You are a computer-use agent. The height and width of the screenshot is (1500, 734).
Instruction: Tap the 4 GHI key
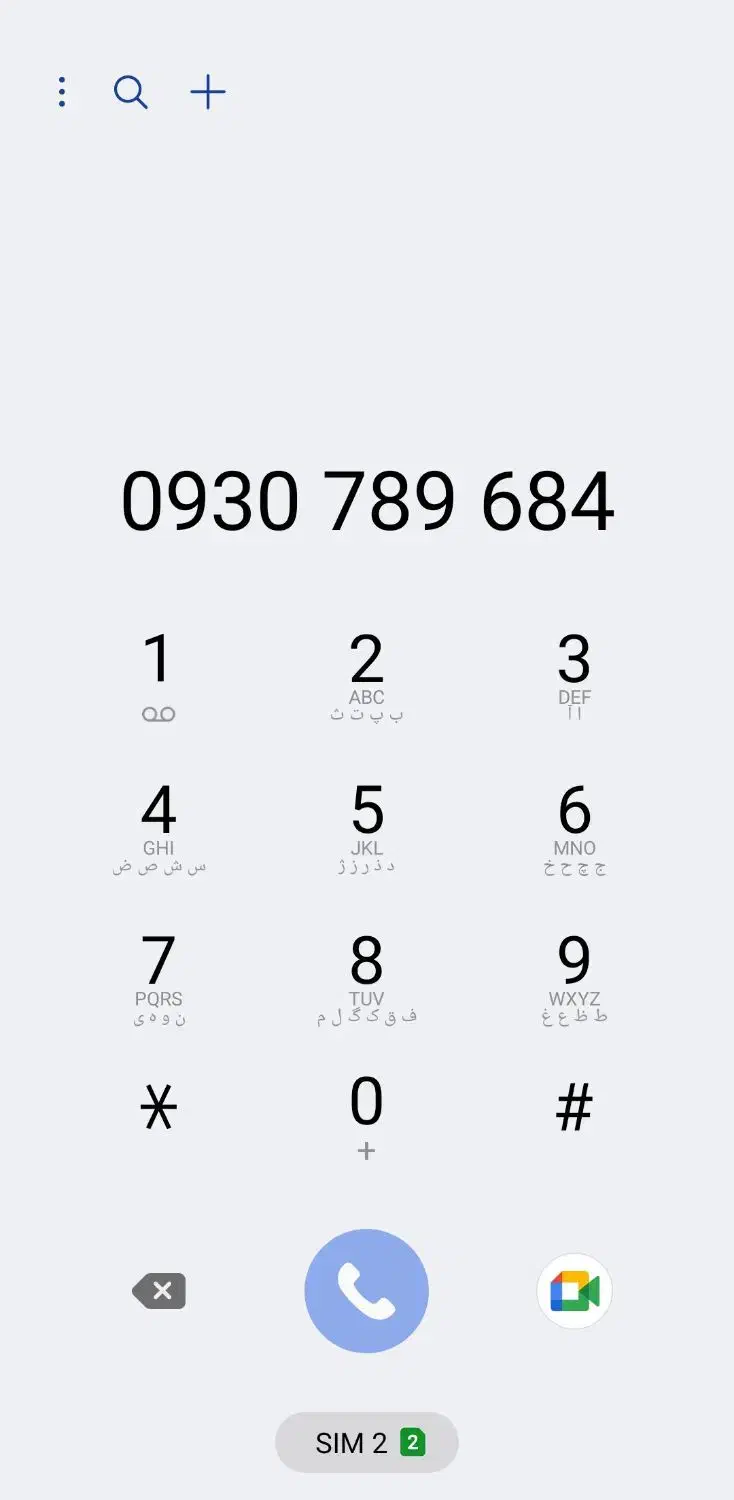pos(159,826)
